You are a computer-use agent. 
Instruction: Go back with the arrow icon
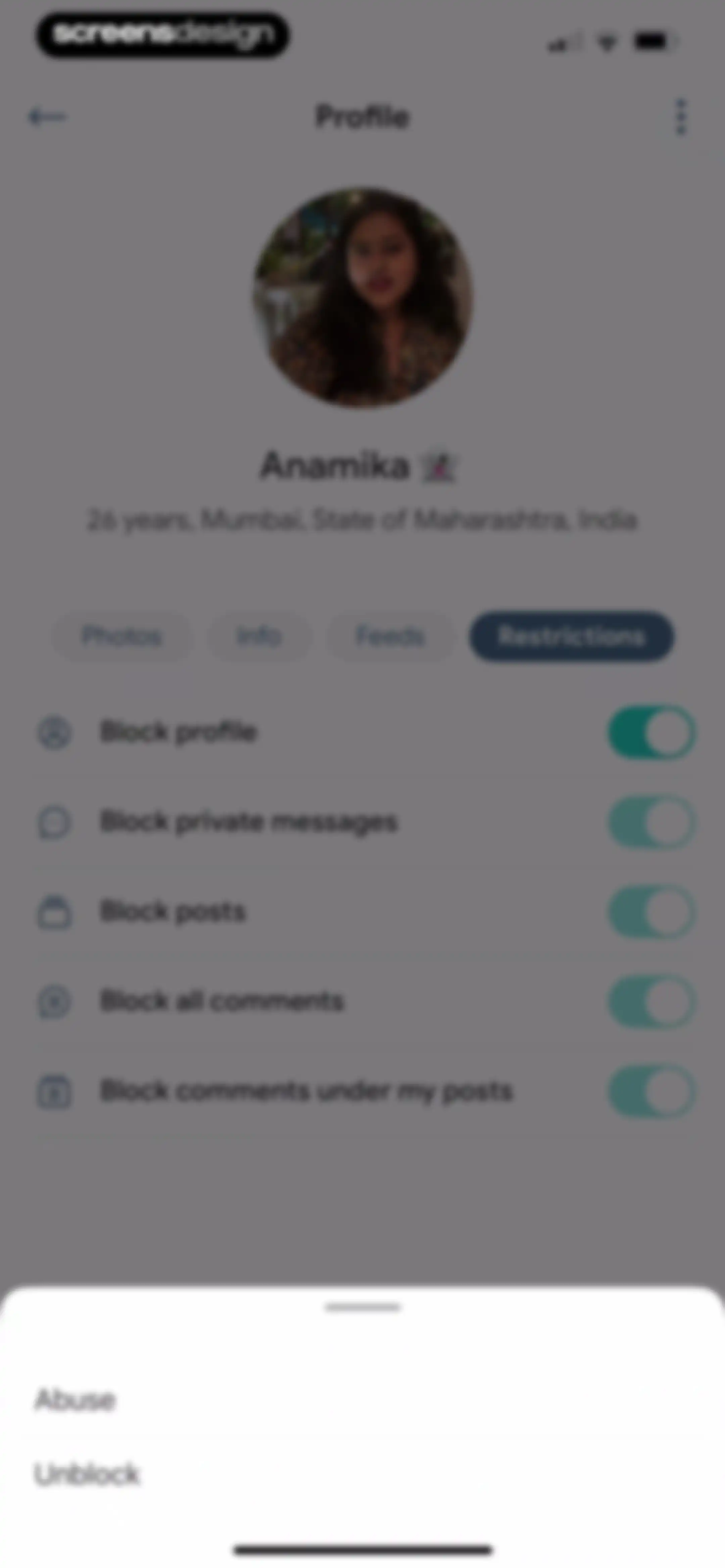coord(47,116)
